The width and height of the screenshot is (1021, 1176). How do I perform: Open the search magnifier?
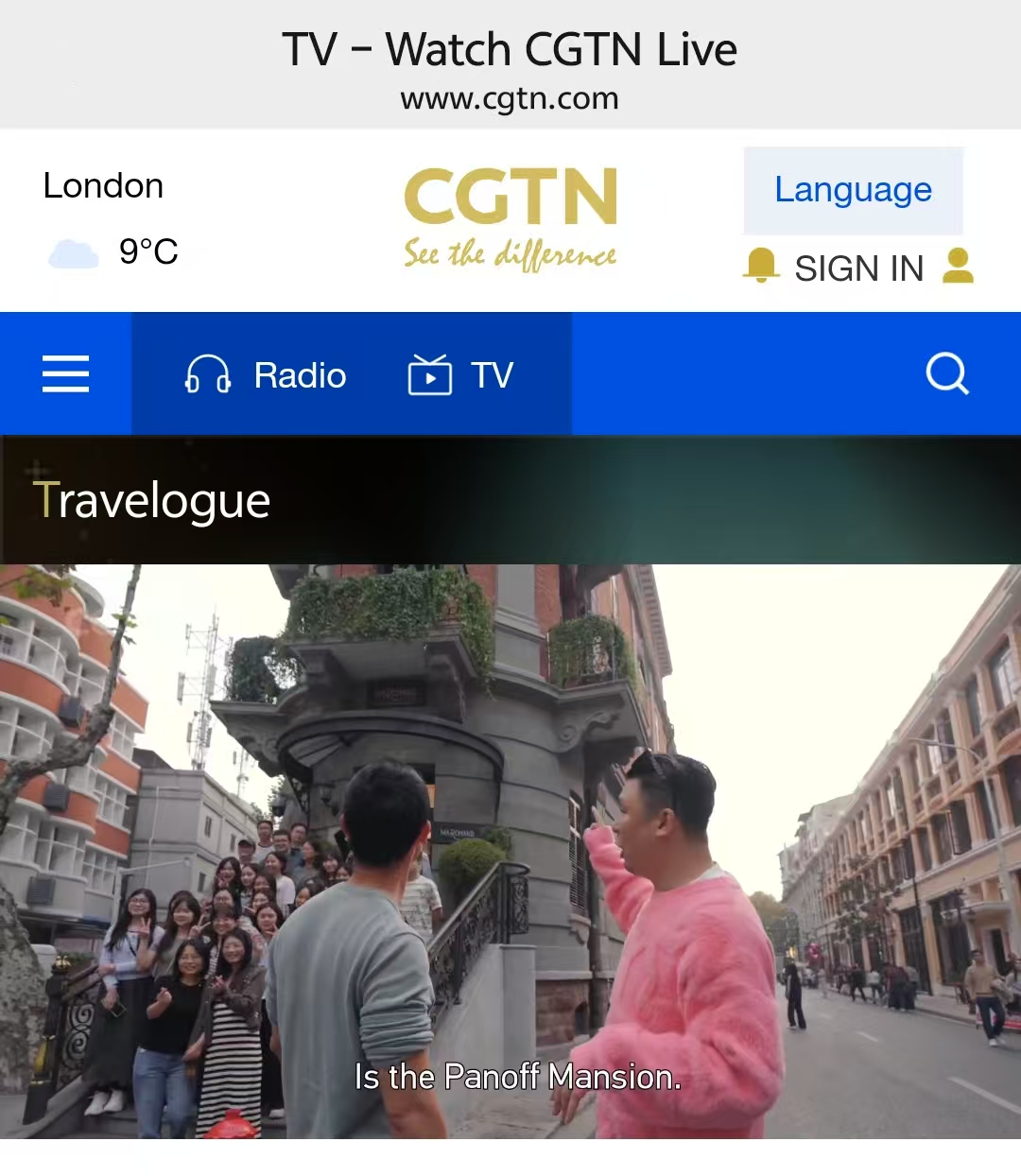point(947,373)
